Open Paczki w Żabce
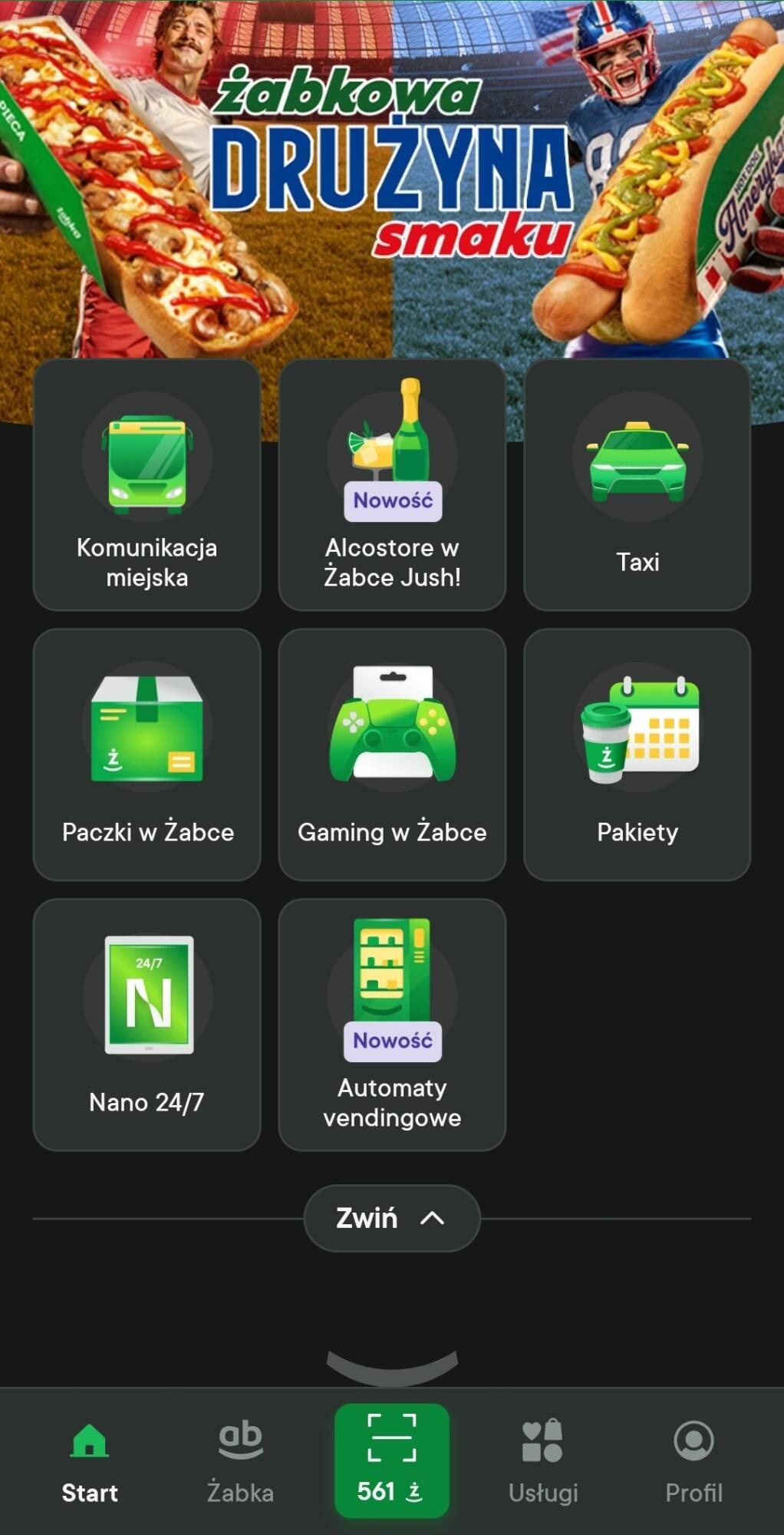The image size is (784, 1535). [147, 754]
